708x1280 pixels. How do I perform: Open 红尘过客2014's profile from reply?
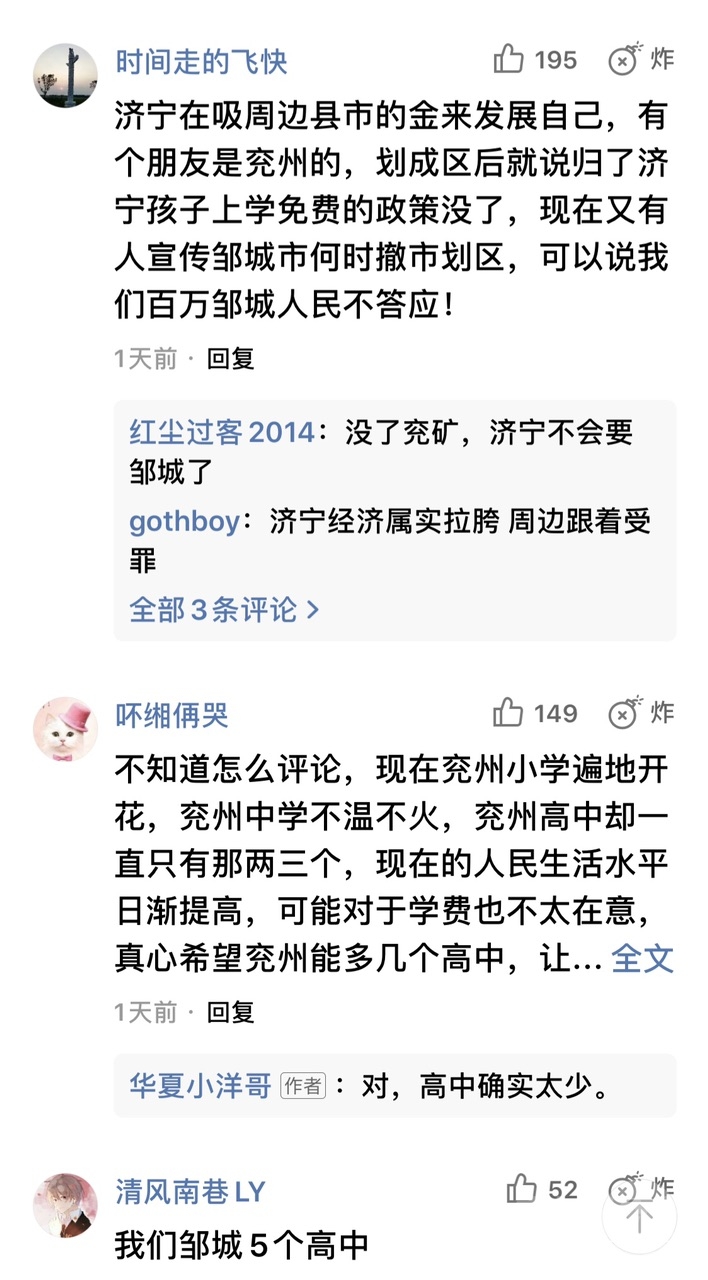[x=222, y=433]
